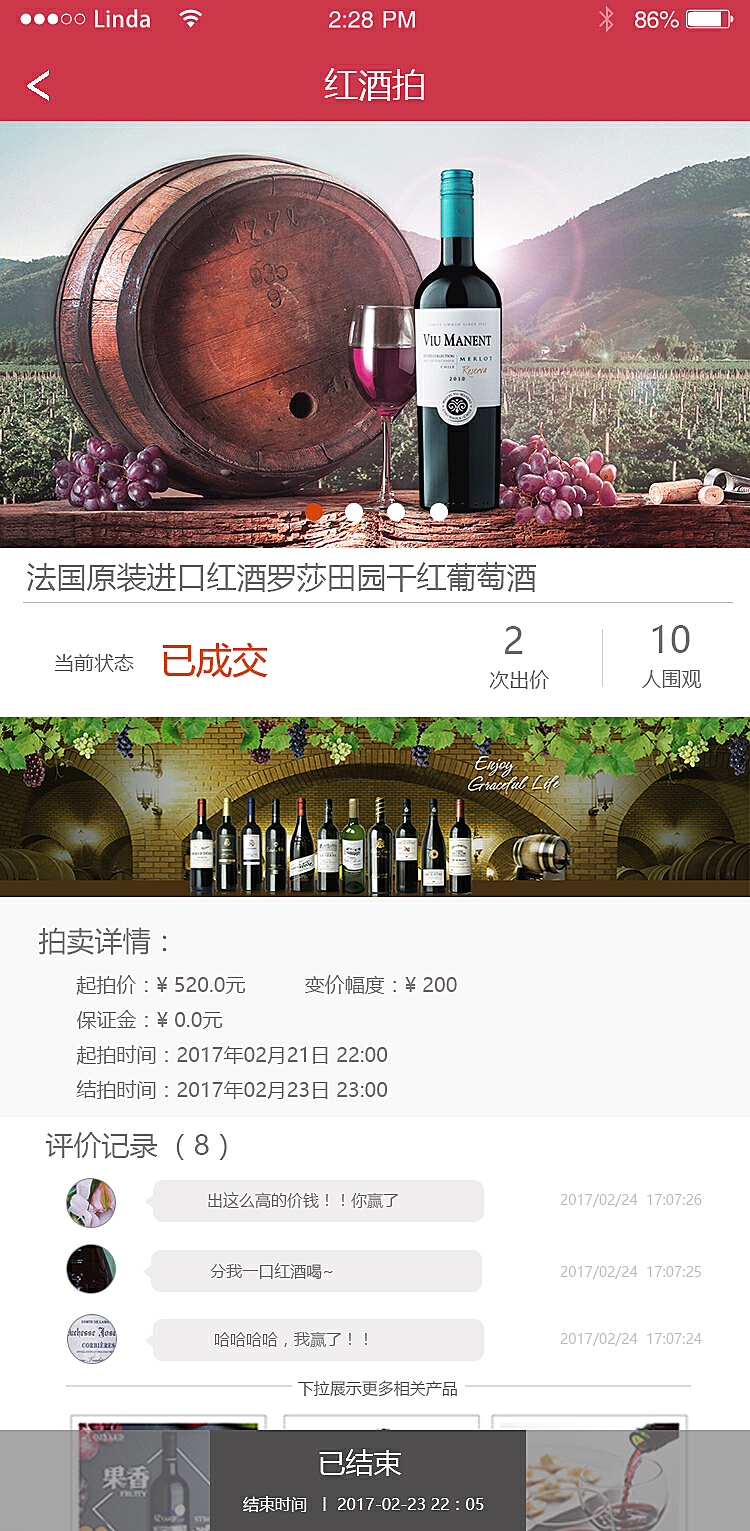
Task: Open avatar beside 分我一口红酒喝 comment
Action: [x=91, y=1269]
